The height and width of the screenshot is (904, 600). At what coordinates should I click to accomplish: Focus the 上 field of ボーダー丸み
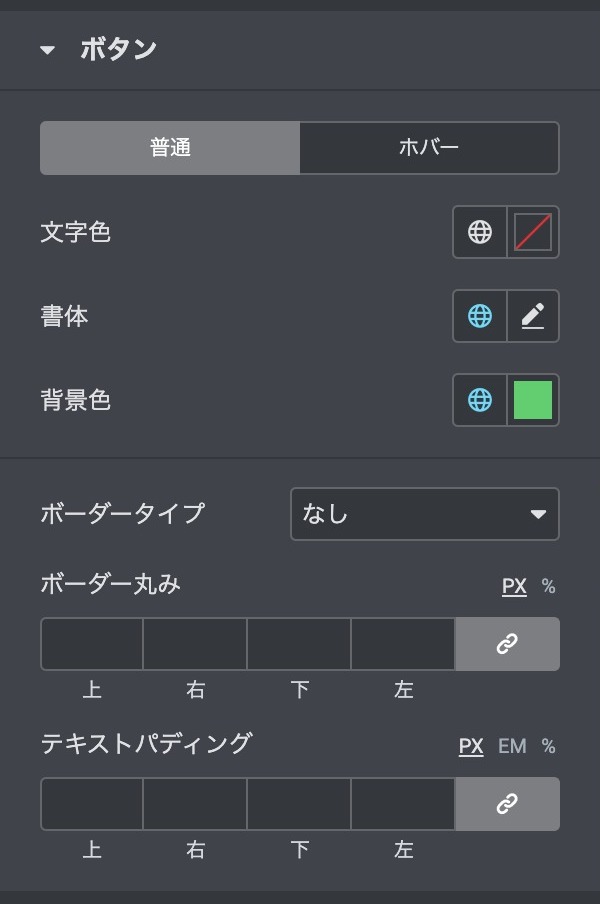coord(92,644)
